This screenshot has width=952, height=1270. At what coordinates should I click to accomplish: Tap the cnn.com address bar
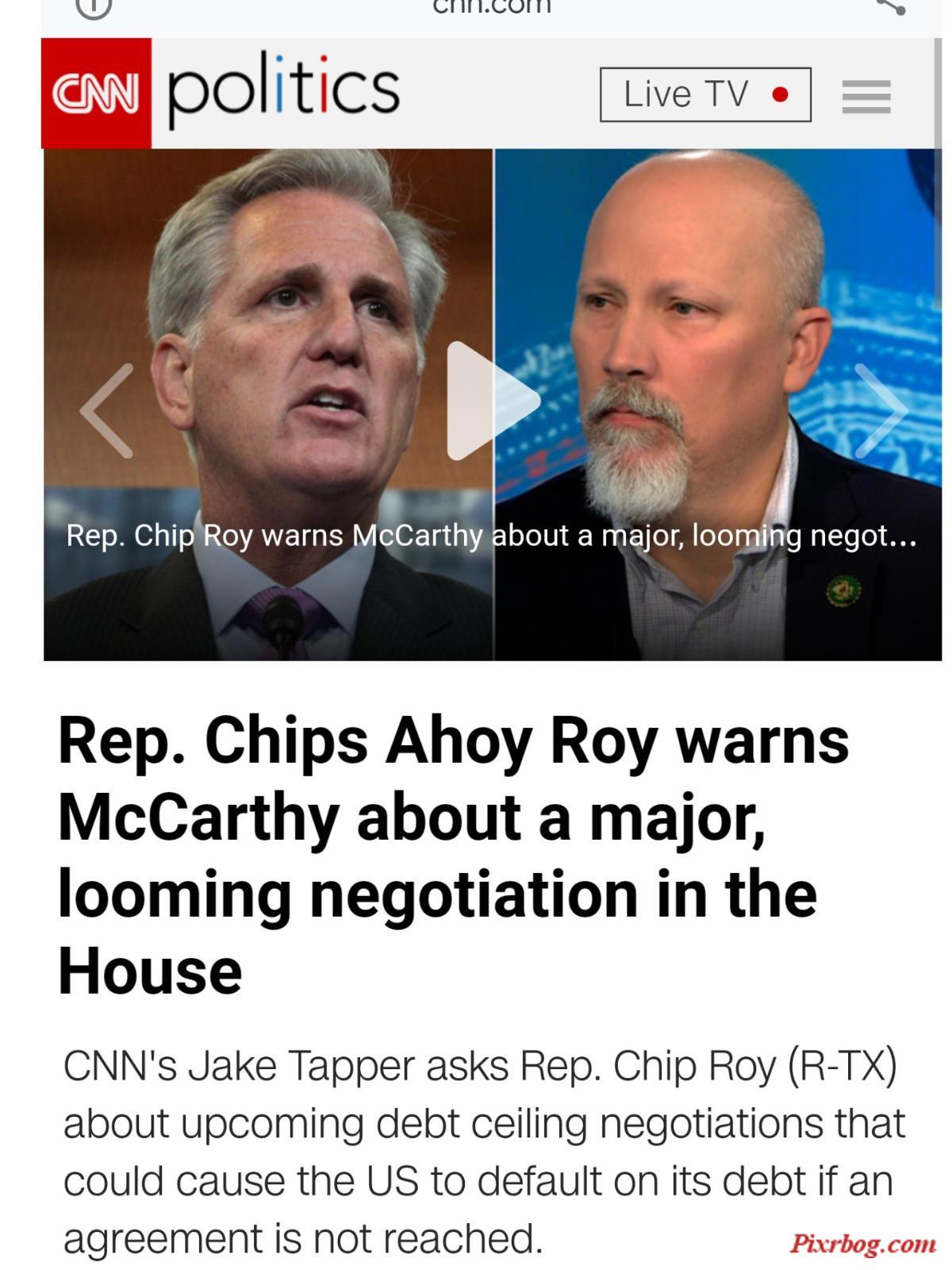[491, 6]
